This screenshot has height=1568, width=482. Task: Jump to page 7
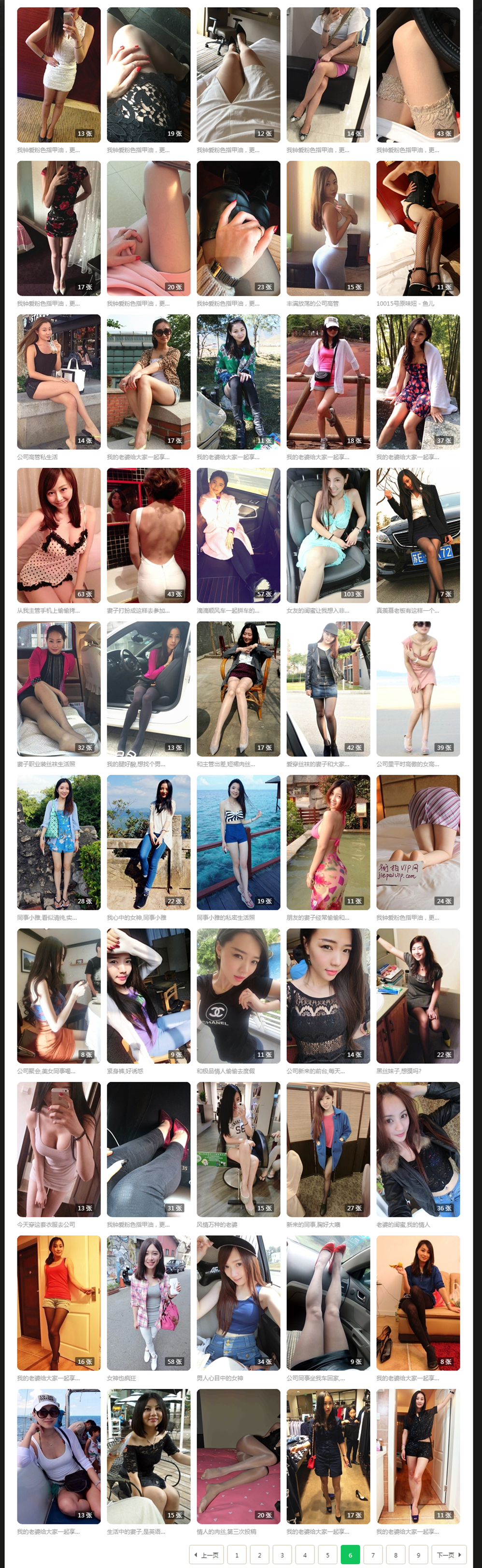pos(373,1554)
